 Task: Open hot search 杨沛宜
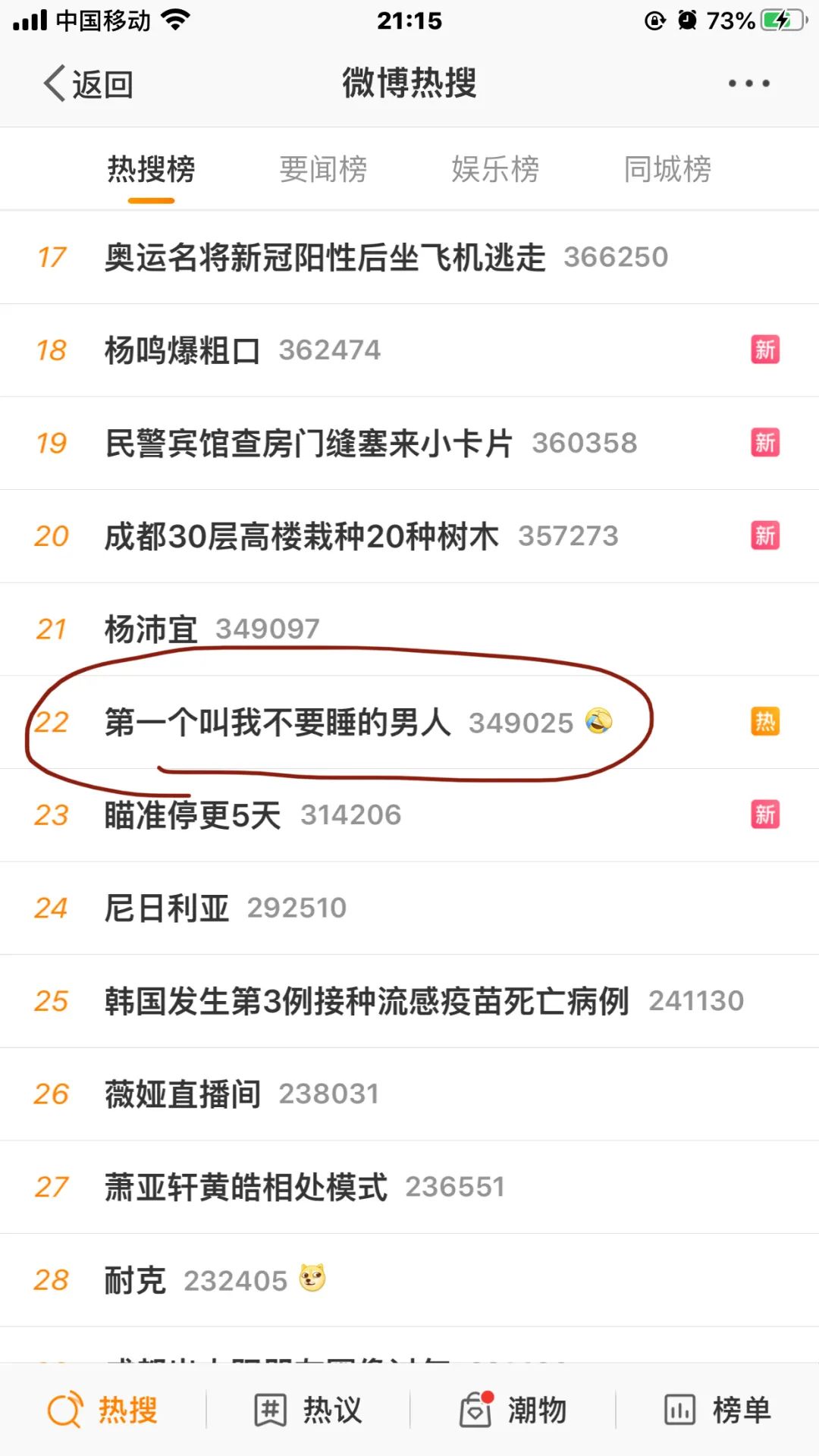point(151,629)
